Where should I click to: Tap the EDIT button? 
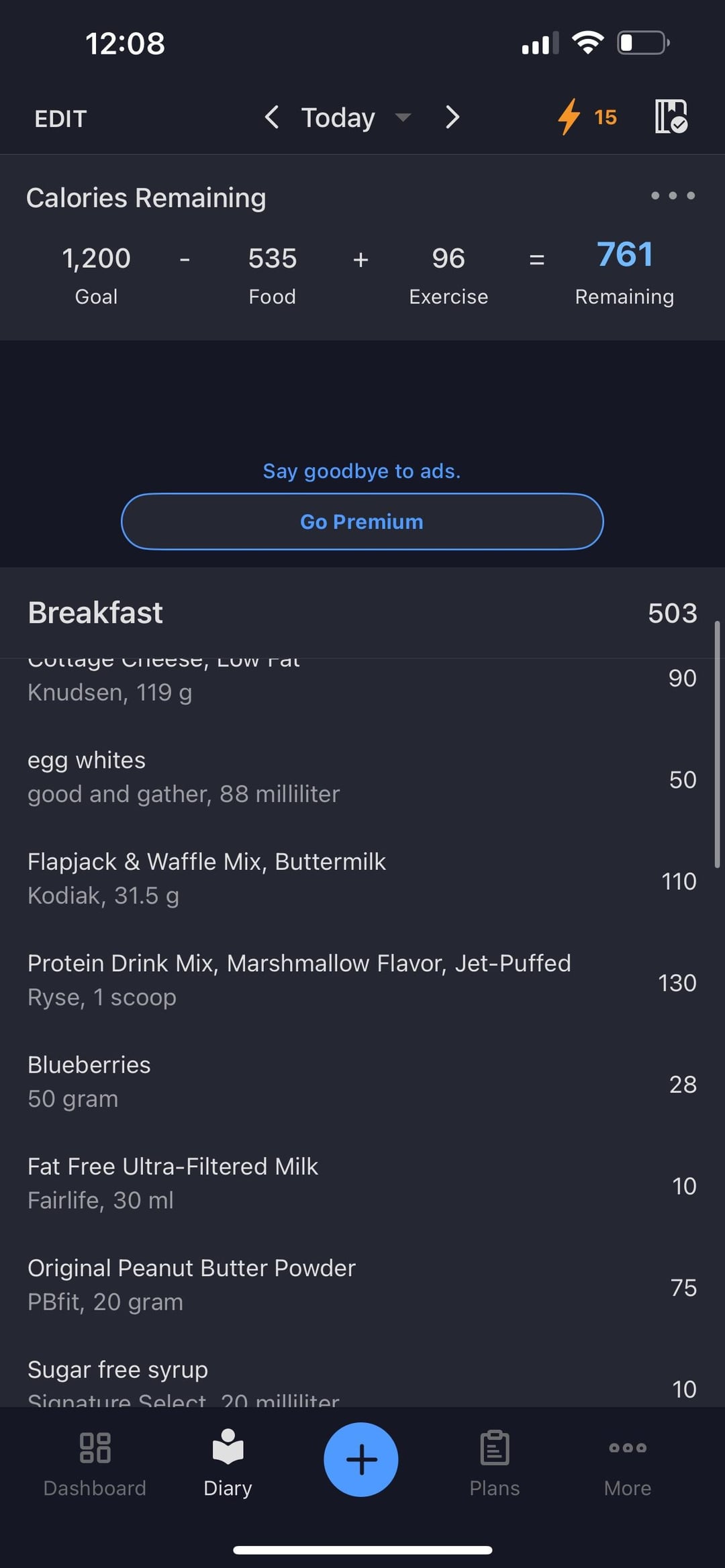(x=60, y=119)
